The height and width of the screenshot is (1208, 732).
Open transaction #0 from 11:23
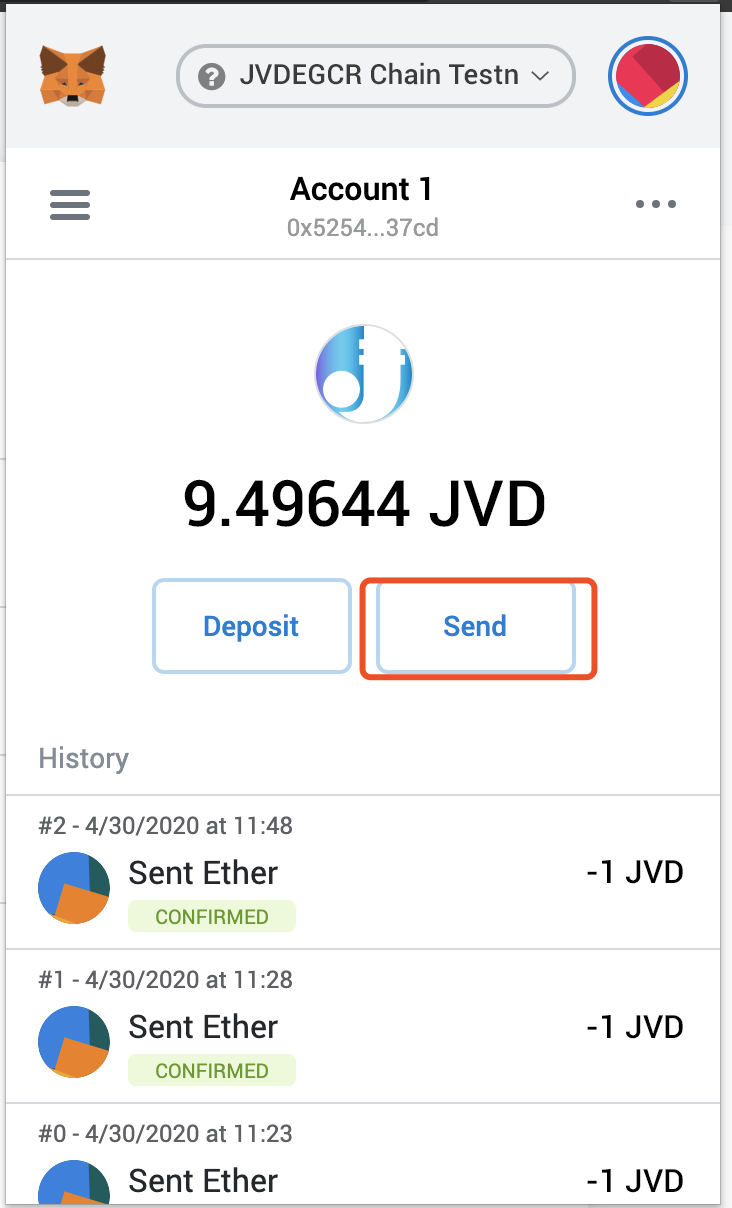[x=360, y=1165]
